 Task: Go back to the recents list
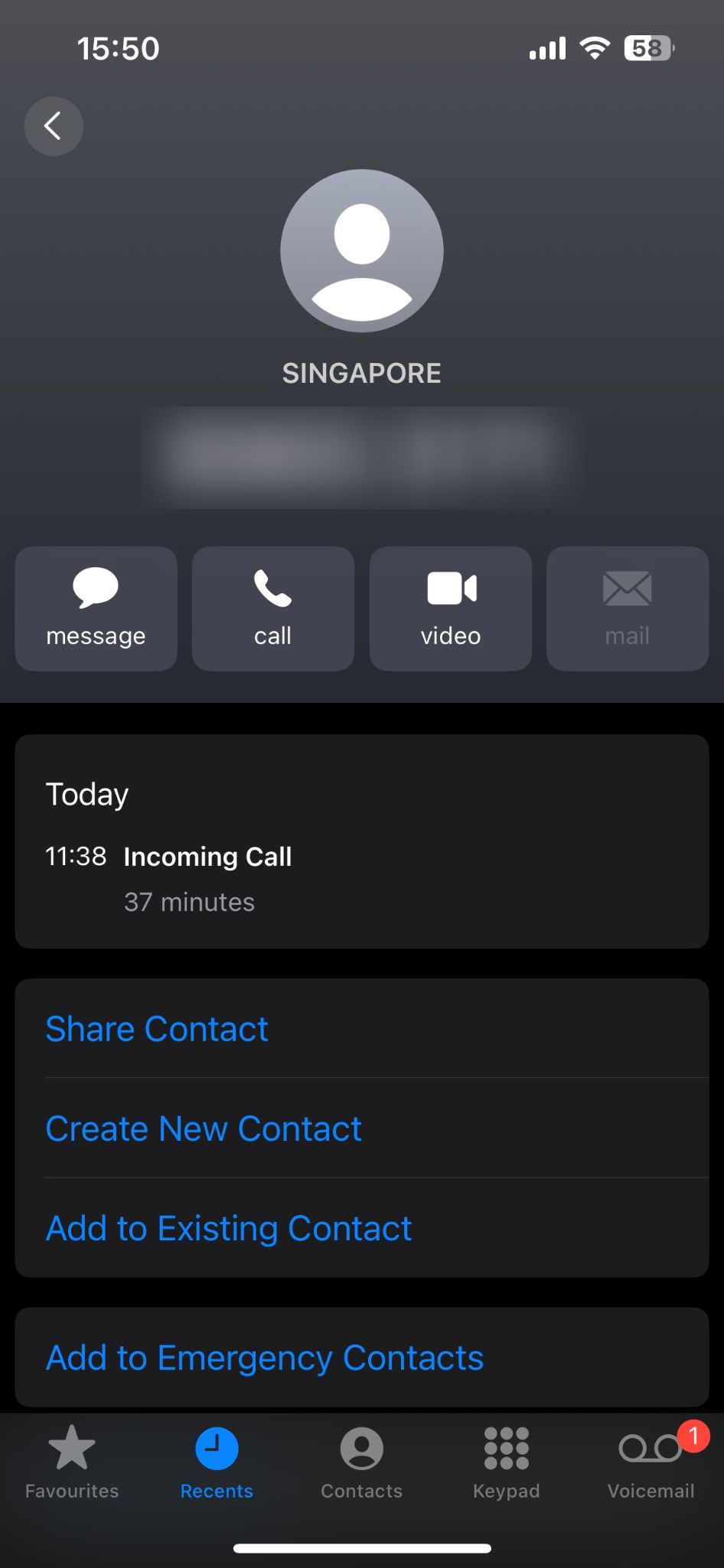click(x=54, y=126)
